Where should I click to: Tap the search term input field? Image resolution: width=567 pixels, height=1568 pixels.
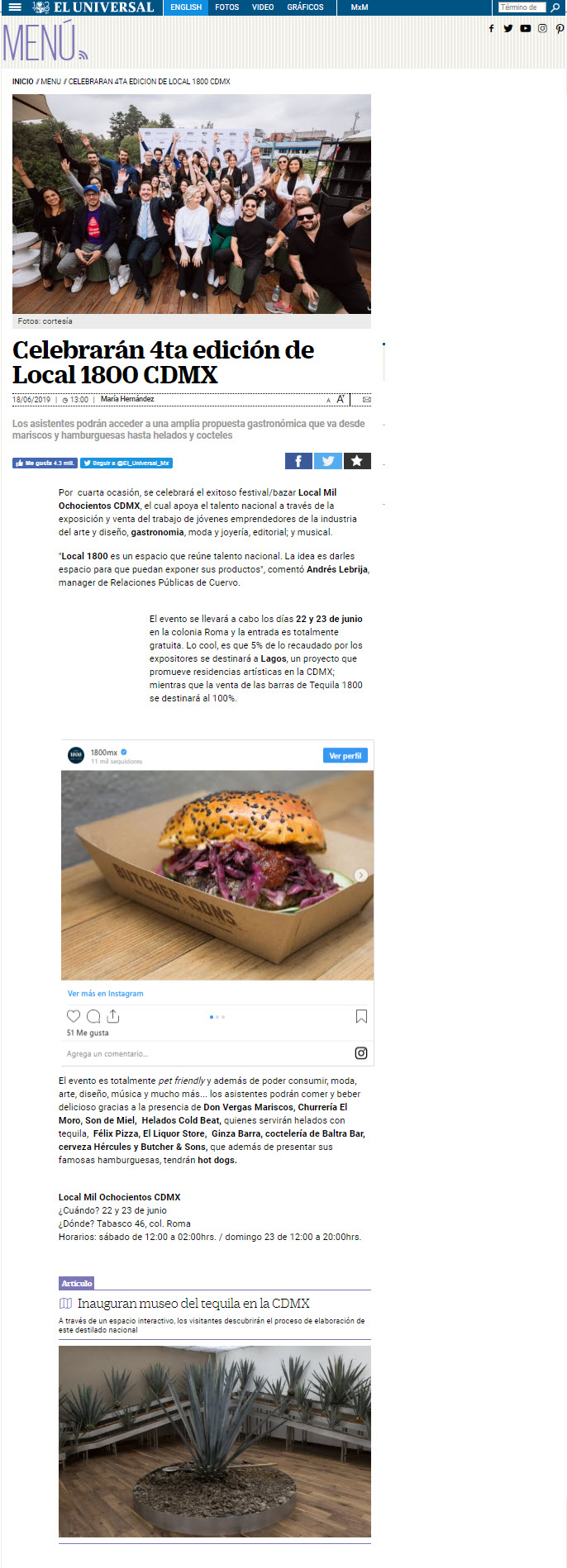[521, 7]
